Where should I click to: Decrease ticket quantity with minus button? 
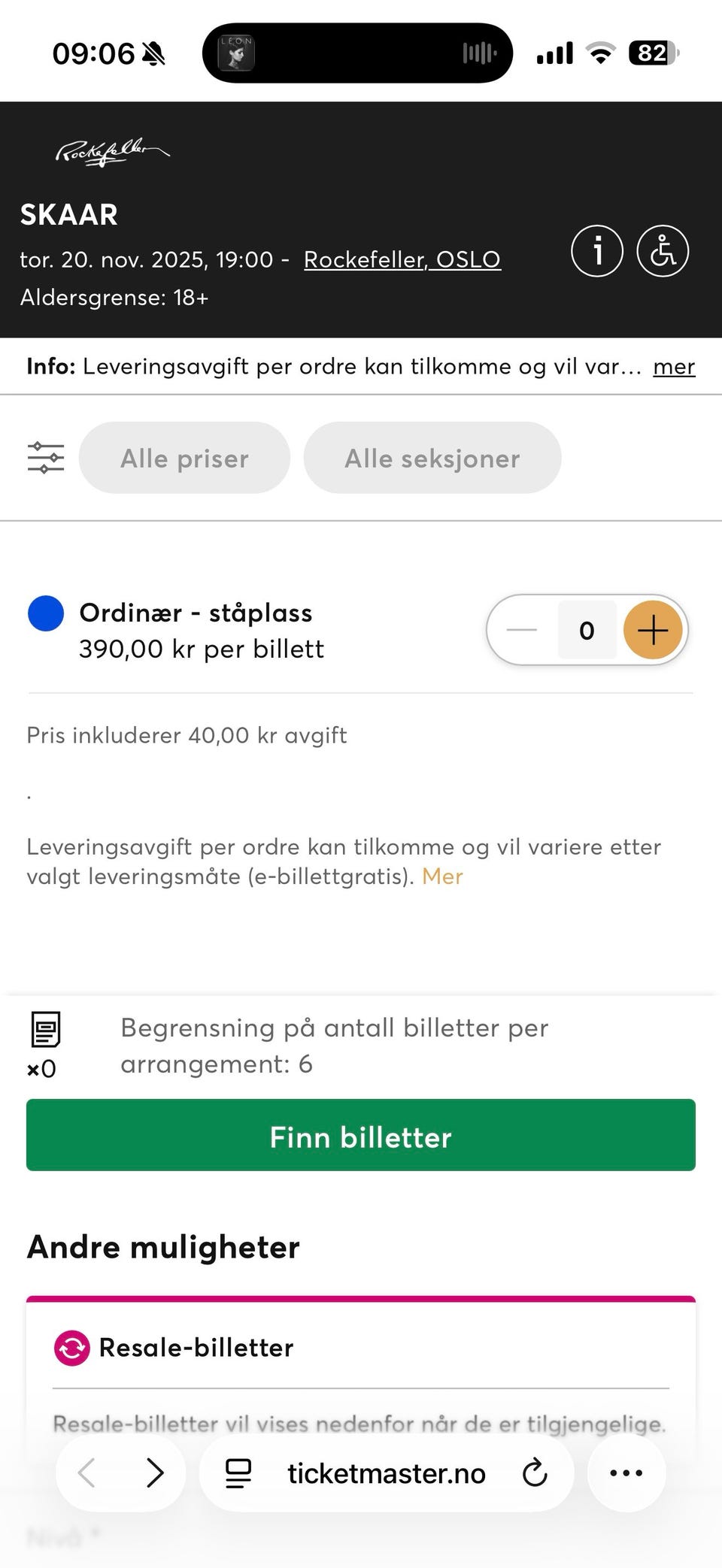point(523,630)
